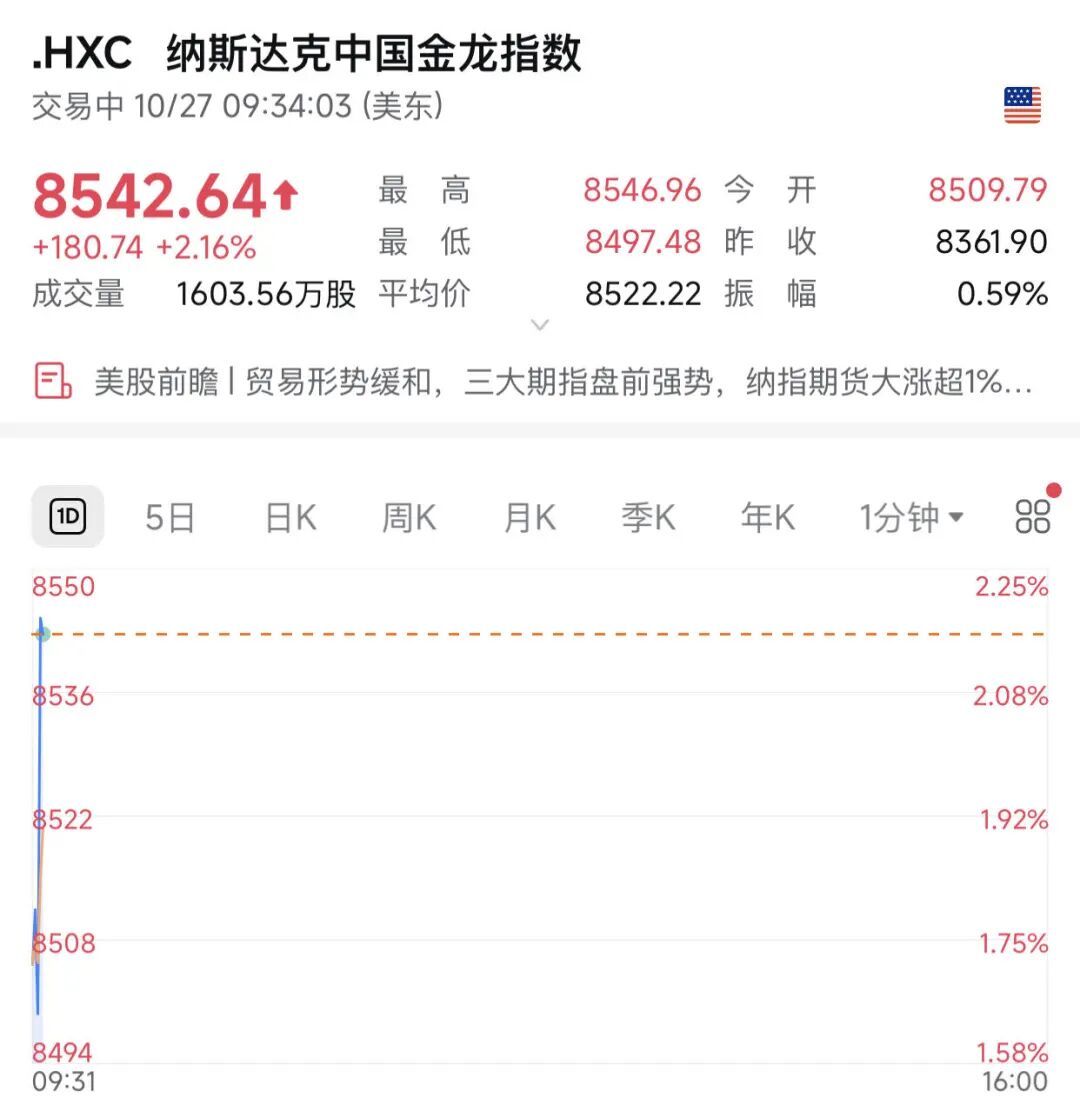The image size is (1080, 1104).
Task: Select the 1D intraday chart tab
Action: point(68,517)
